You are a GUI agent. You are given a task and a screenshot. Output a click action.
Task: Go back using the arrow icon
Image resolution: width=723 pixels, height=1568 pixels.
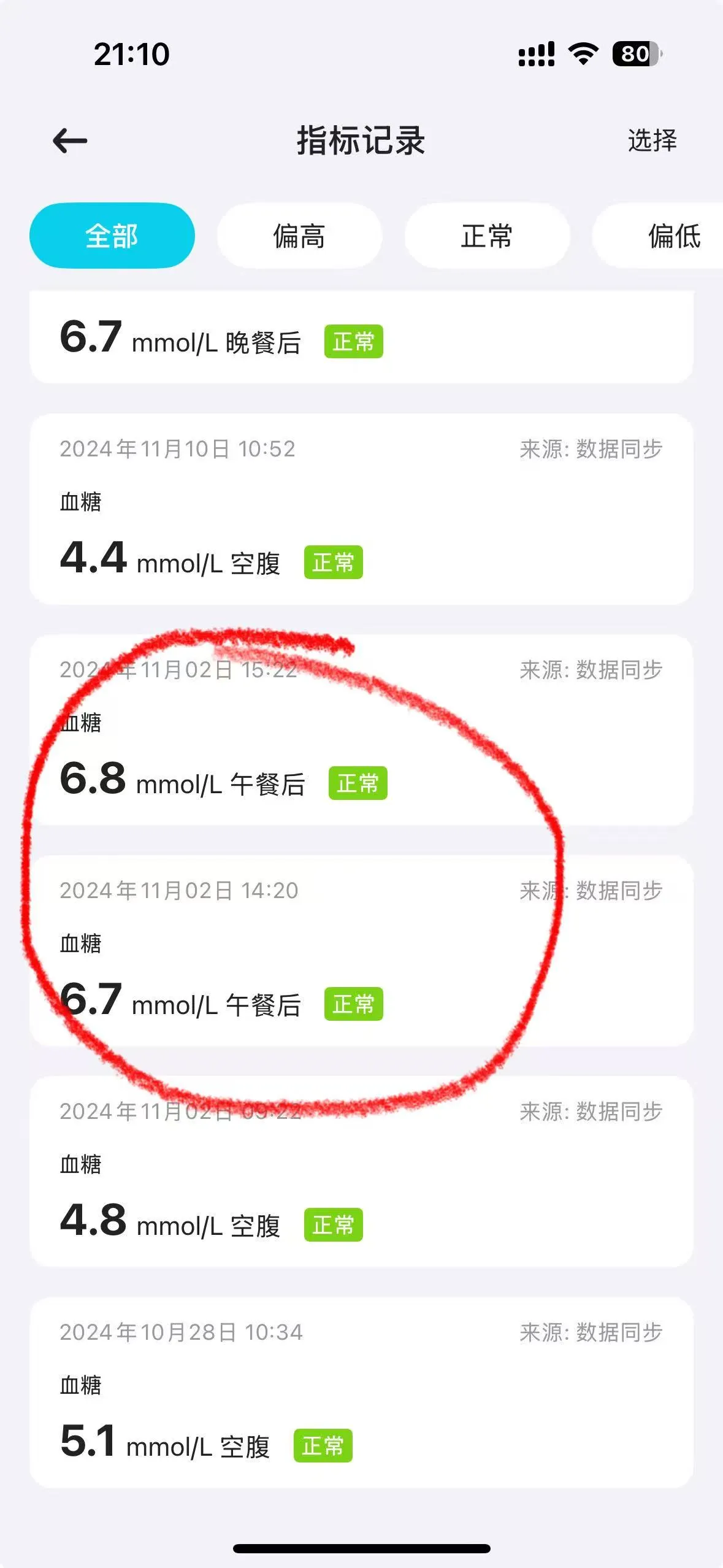point(71,141)
